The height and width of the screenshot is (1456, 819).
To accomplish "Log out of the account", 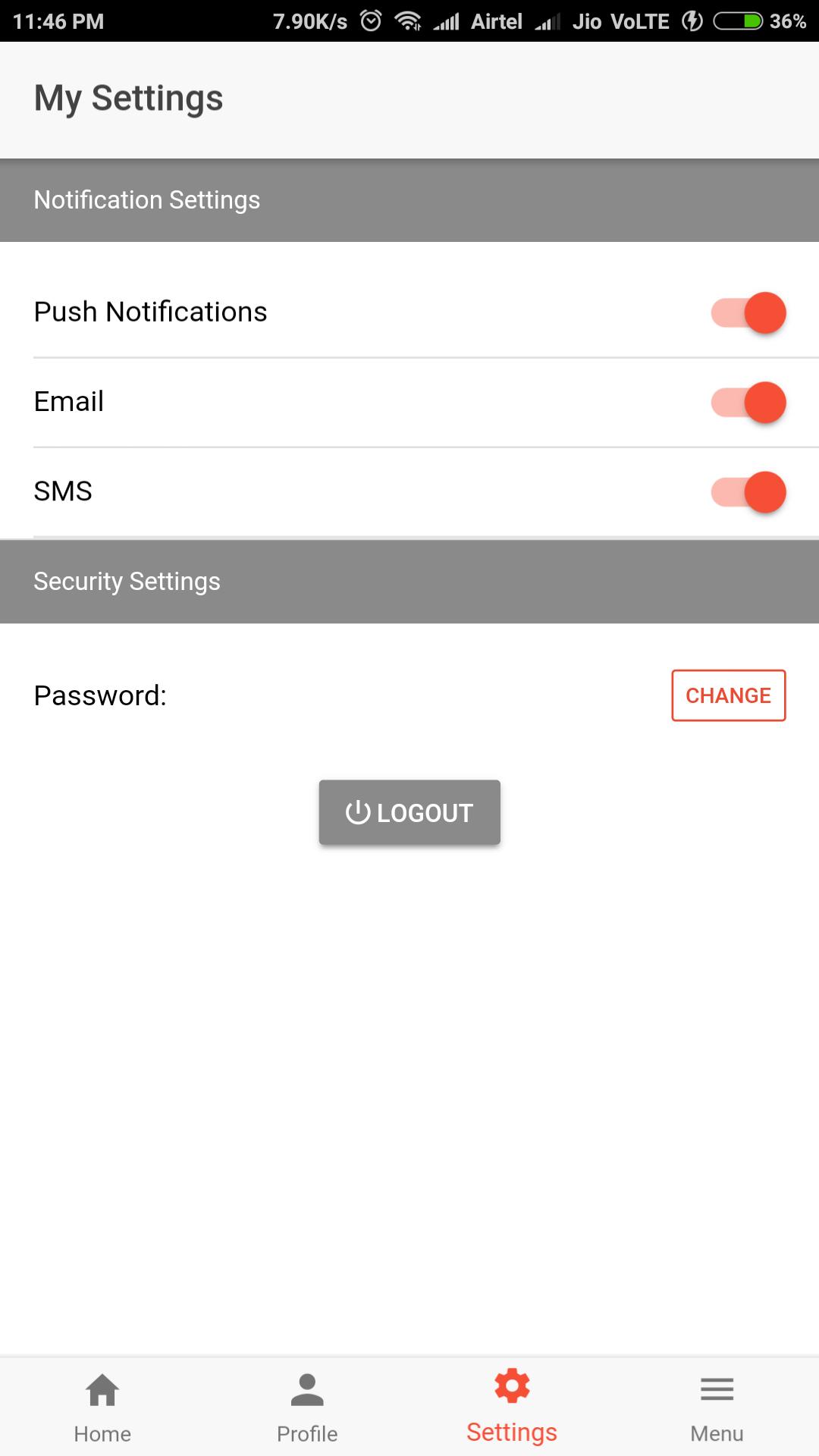I will point(409,812).
